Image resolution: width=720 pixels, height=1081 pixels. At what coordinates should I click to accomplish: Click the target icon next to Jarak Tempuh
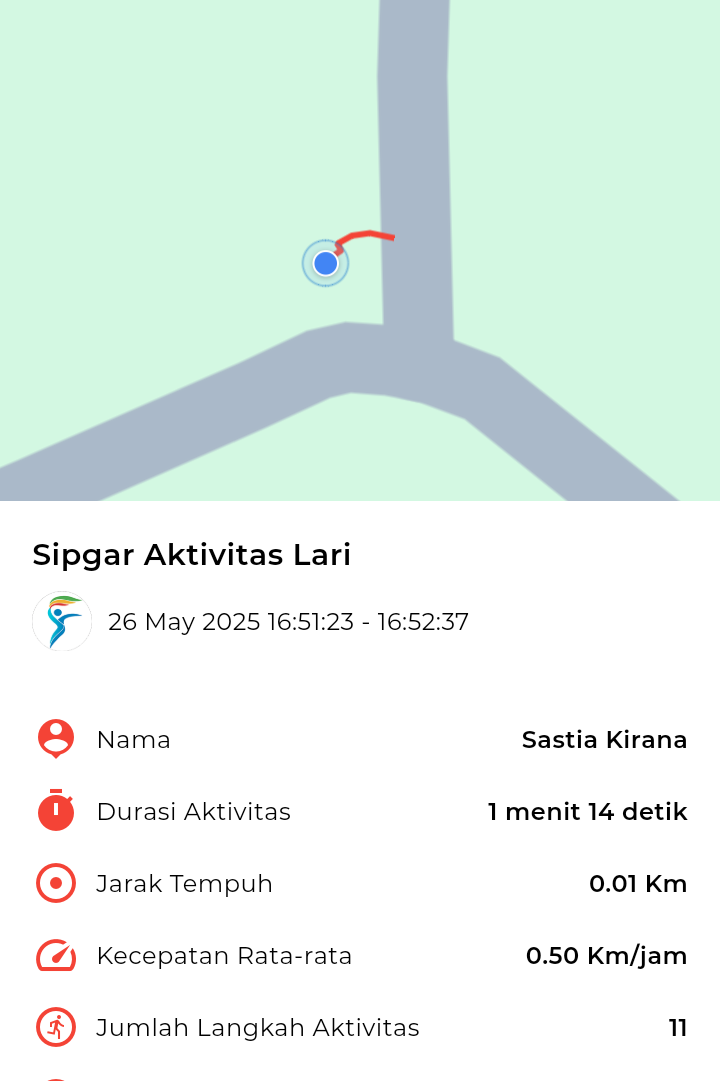[x=55, y=883]
